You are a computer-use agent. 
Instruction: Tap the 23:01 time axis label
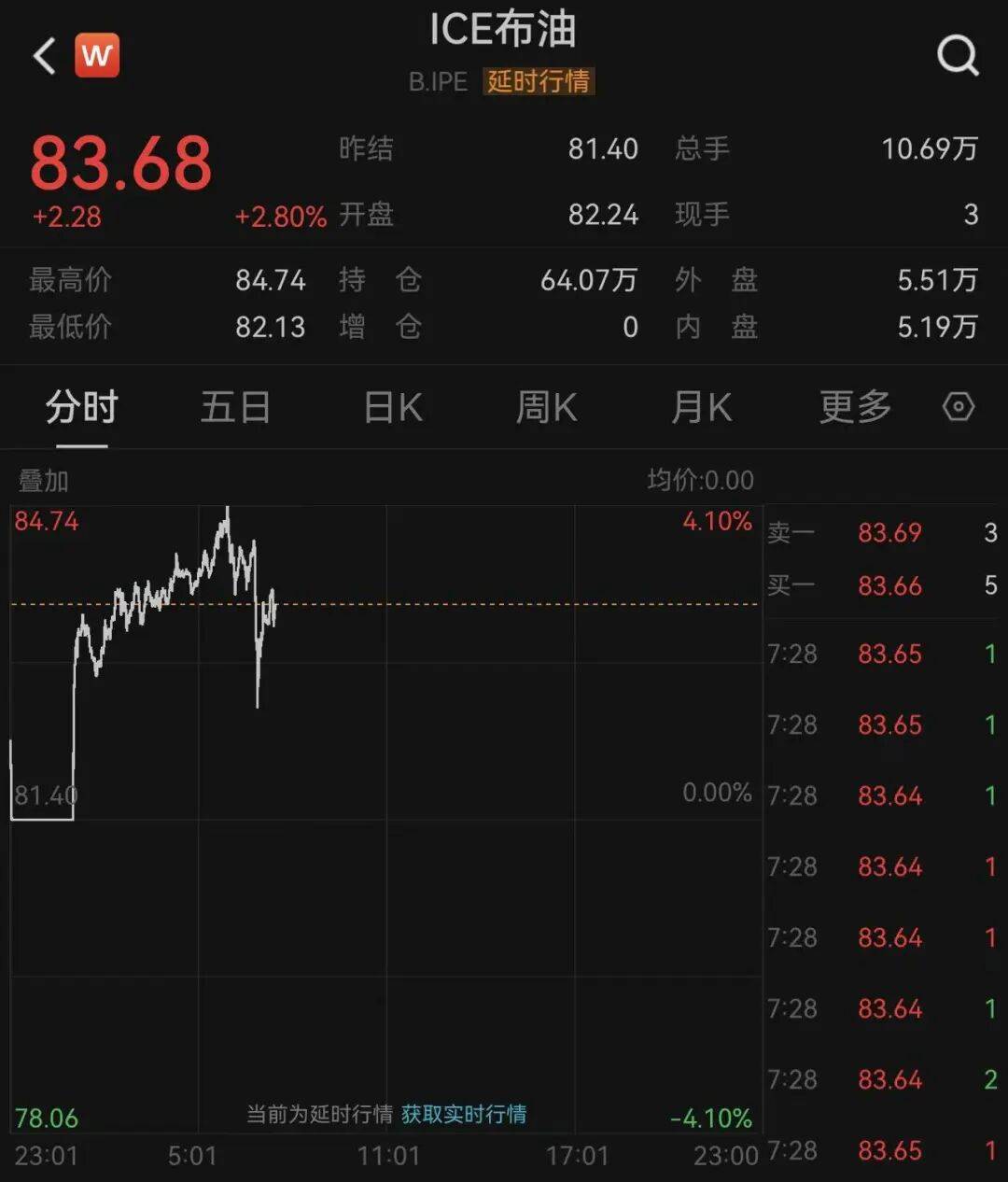[44, 1155]
